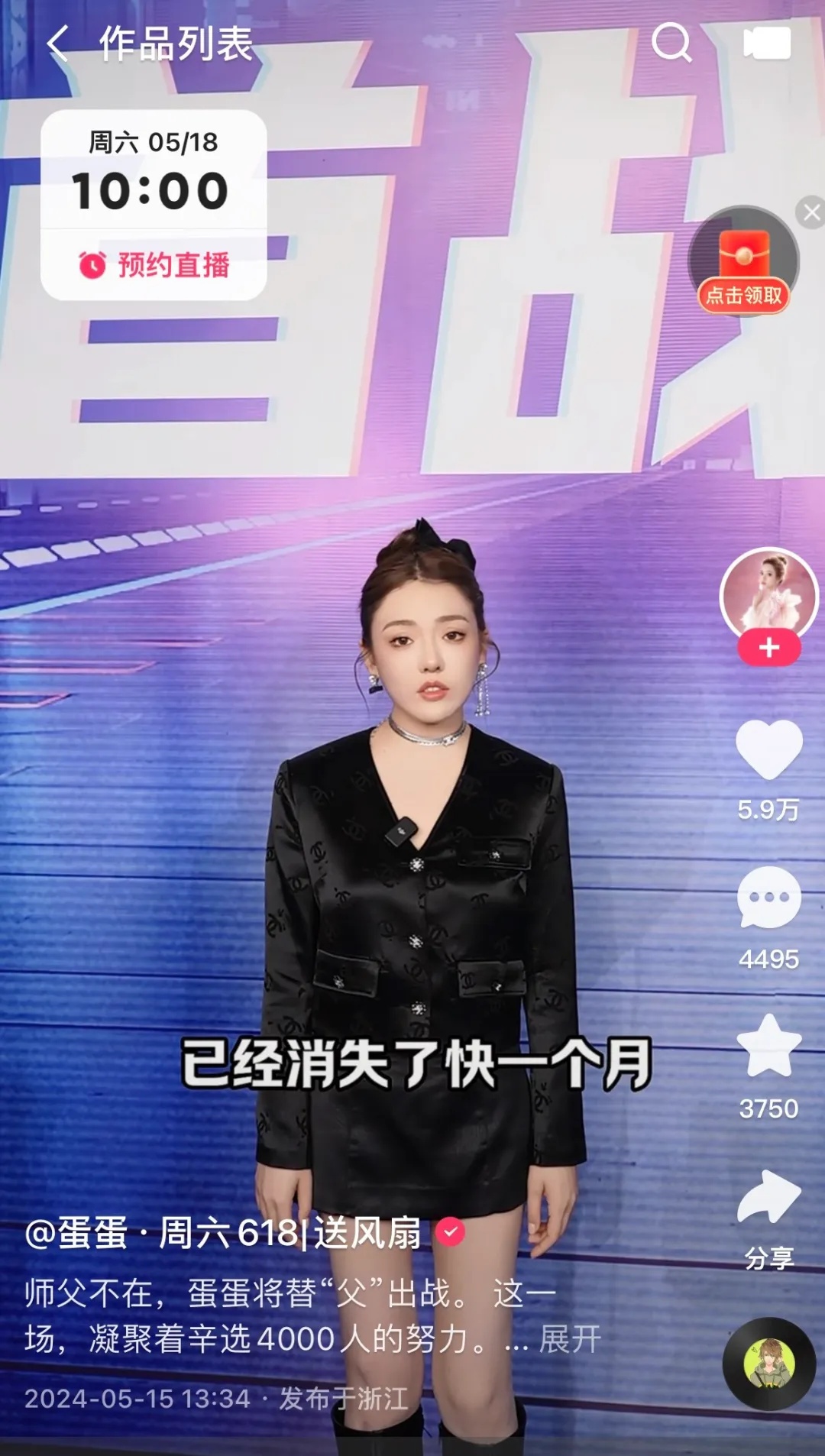Expand the caption by tapping 展开
825x1456 pixels.
[x=570, y=1339]
